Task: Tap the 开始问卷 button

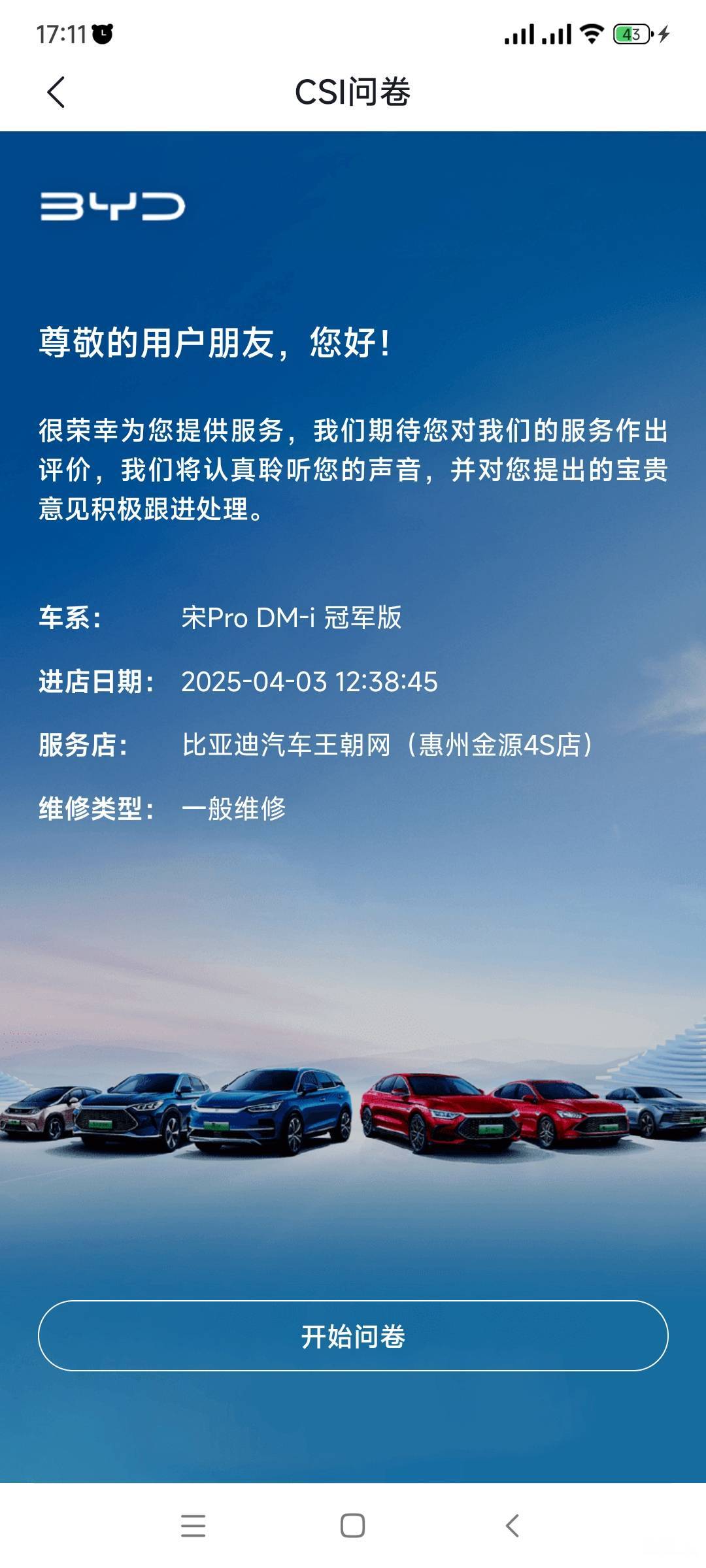Action: point(353,1336)
